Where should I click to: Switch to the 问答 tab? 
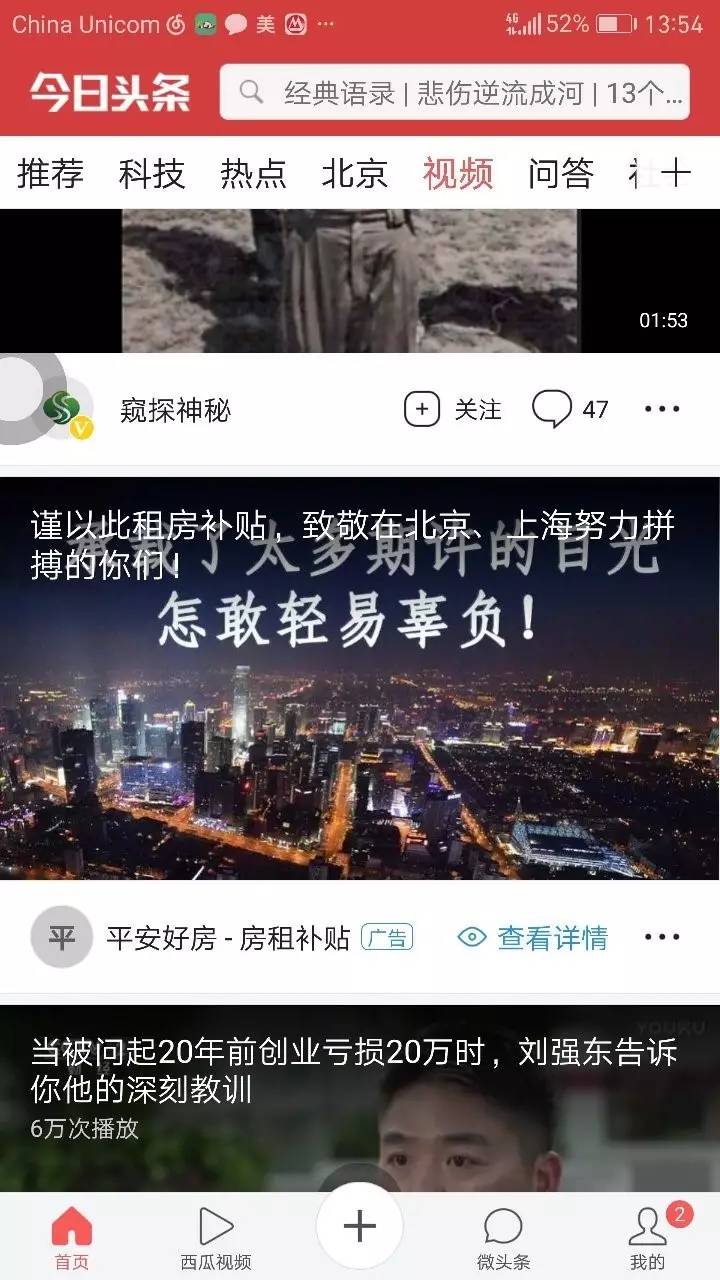tap(560, 174)
